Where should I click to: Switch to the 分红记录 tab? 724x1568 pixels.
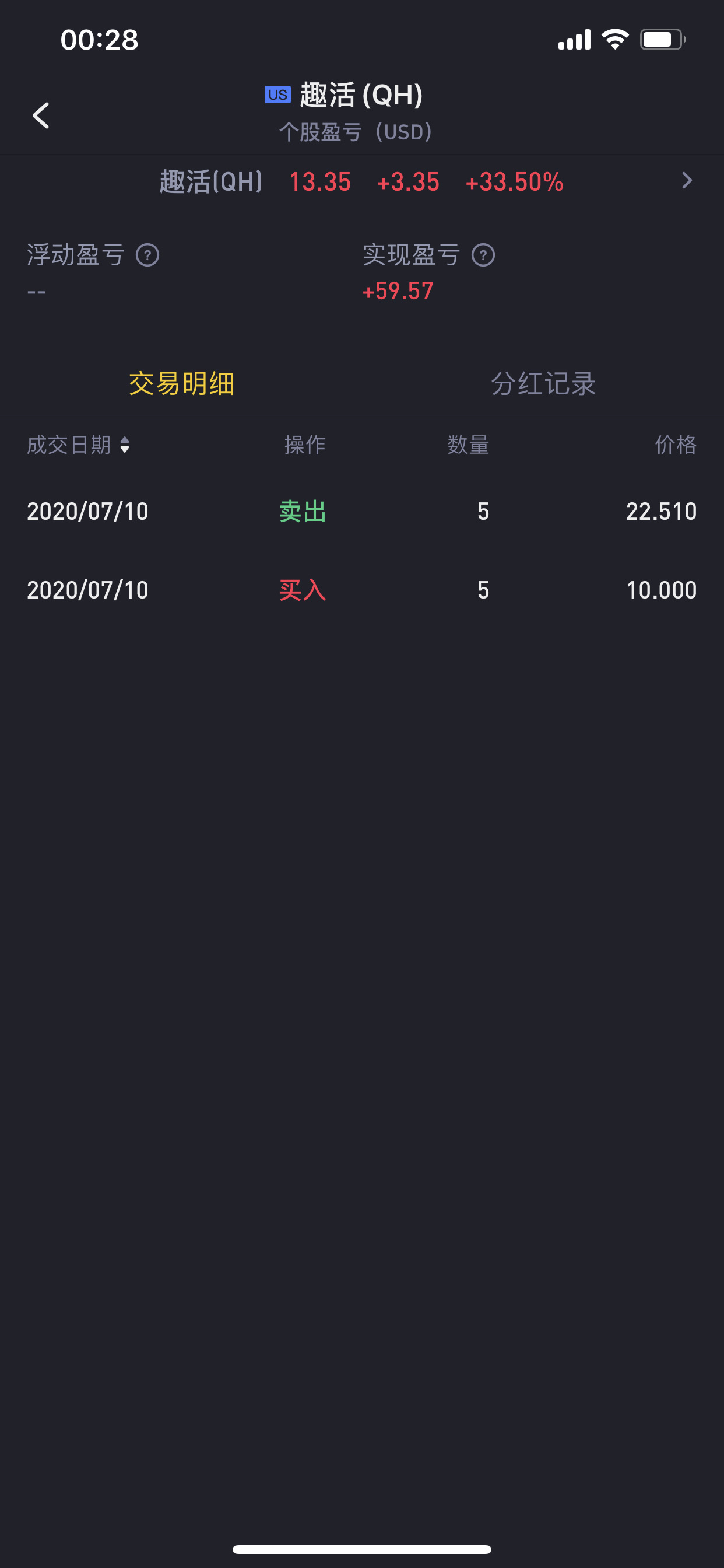(543, 383)
